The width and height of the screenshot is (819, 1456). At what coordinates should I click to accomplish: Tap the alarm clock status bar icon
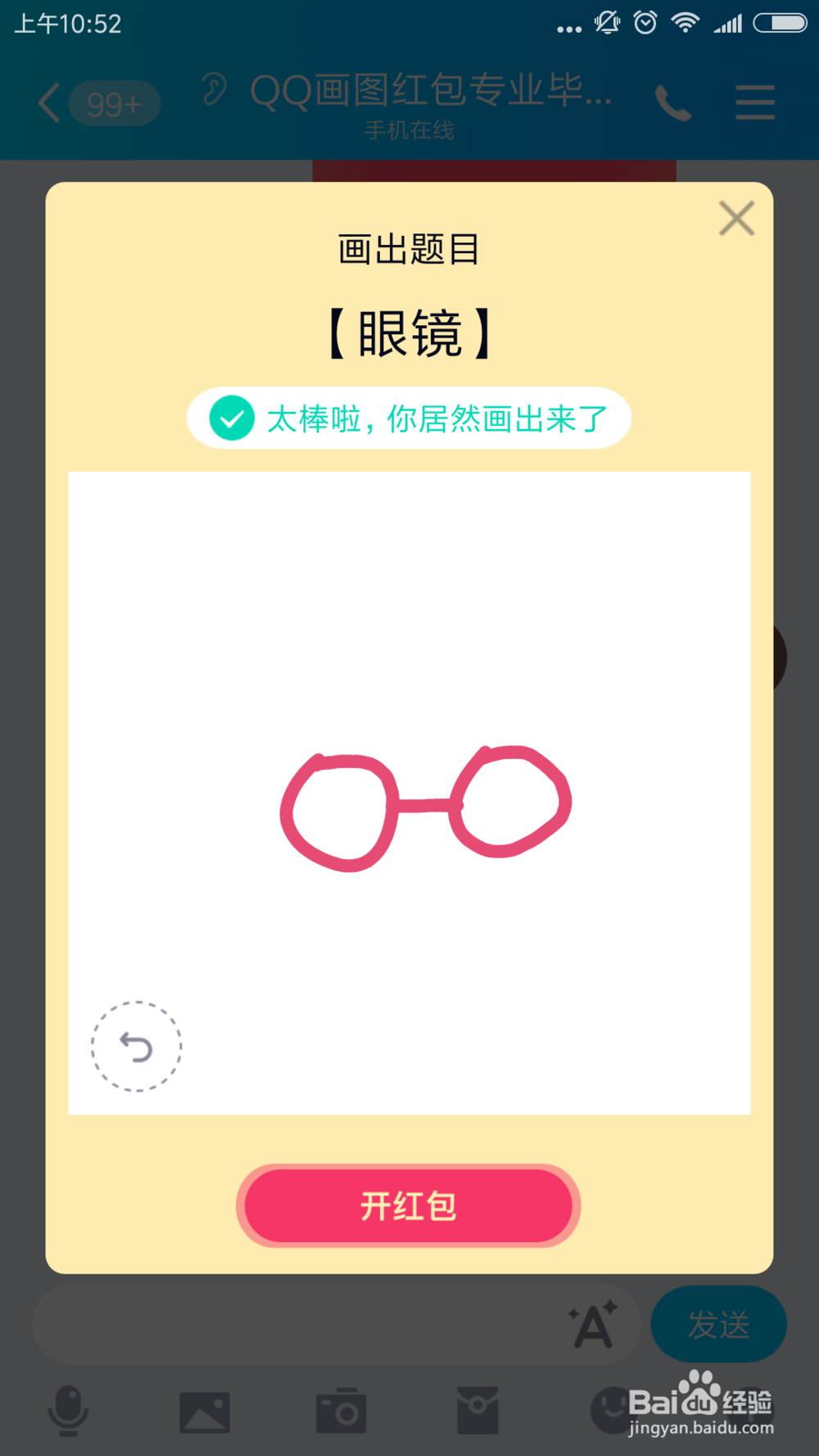(x=645, y=23)
